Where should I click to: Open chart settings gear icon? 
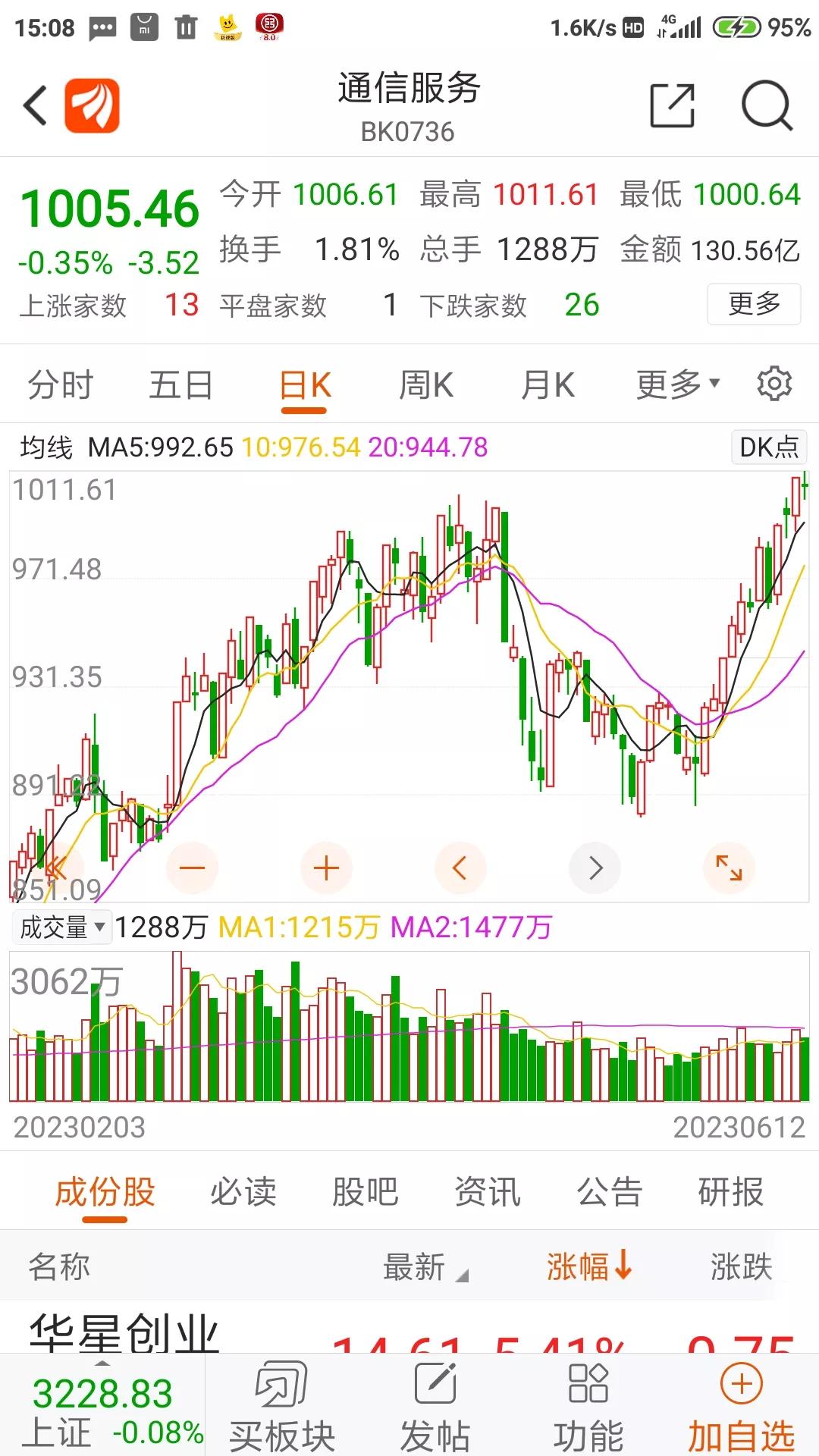click(774, 384)
